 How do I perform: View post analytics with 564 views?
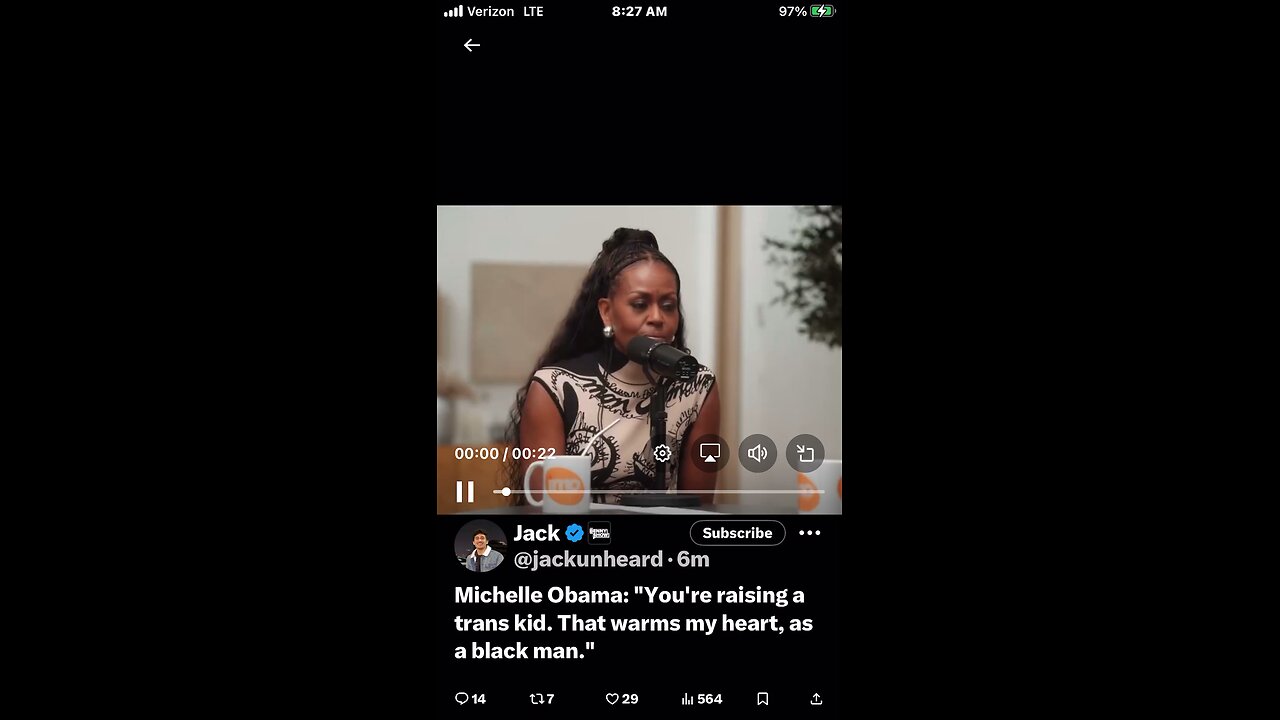pos(701,699)
